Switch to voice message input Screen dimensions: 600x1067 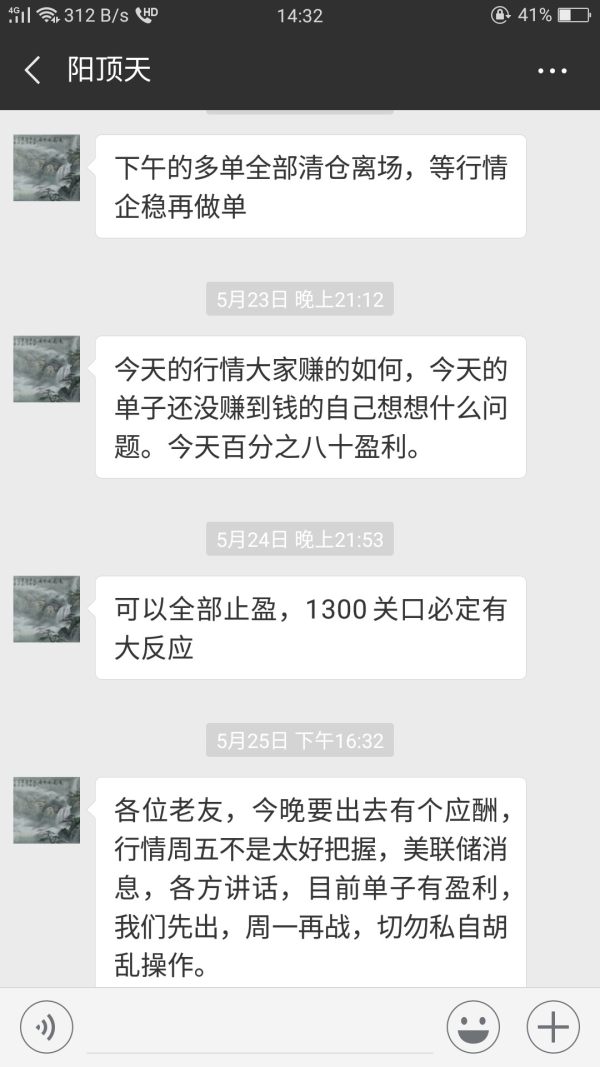46,1027
